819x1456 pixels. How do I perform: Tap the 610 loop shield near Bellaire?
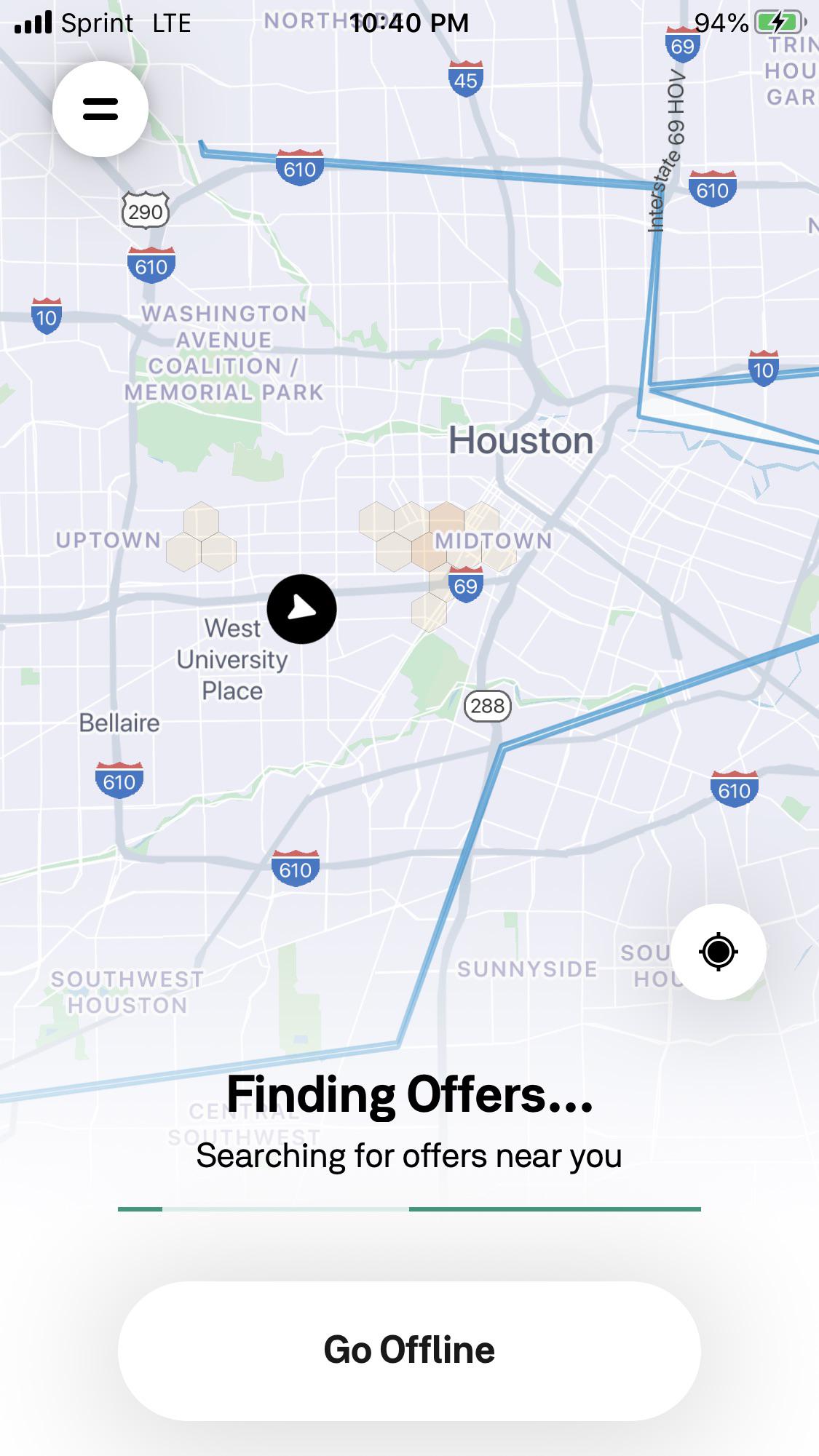click(119, 779)
